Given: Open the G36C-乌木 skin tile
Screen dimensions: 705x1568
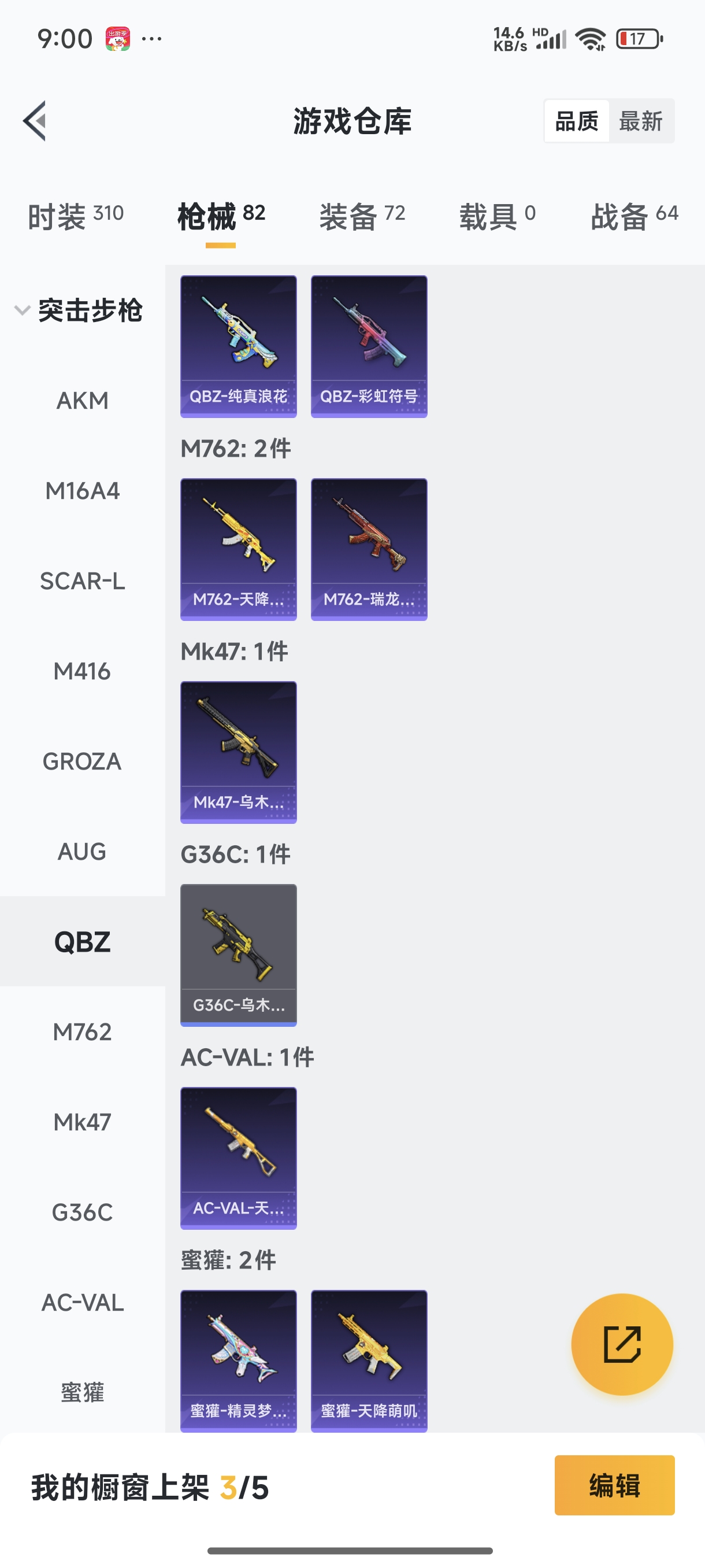Looking at the screenshot, I should [239, 955].
